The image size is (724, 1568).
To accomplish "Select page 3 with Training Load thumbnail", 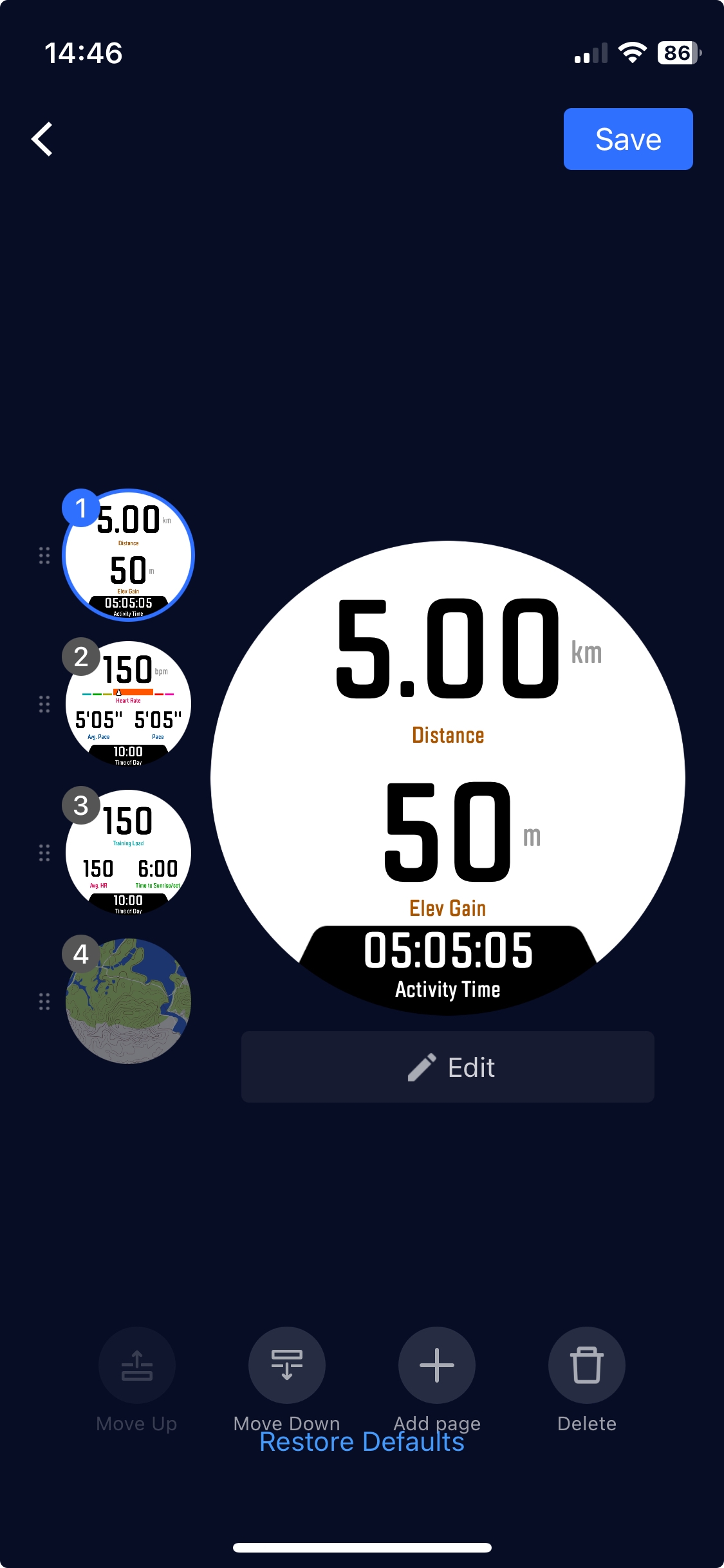I will (x=128, y=852).
